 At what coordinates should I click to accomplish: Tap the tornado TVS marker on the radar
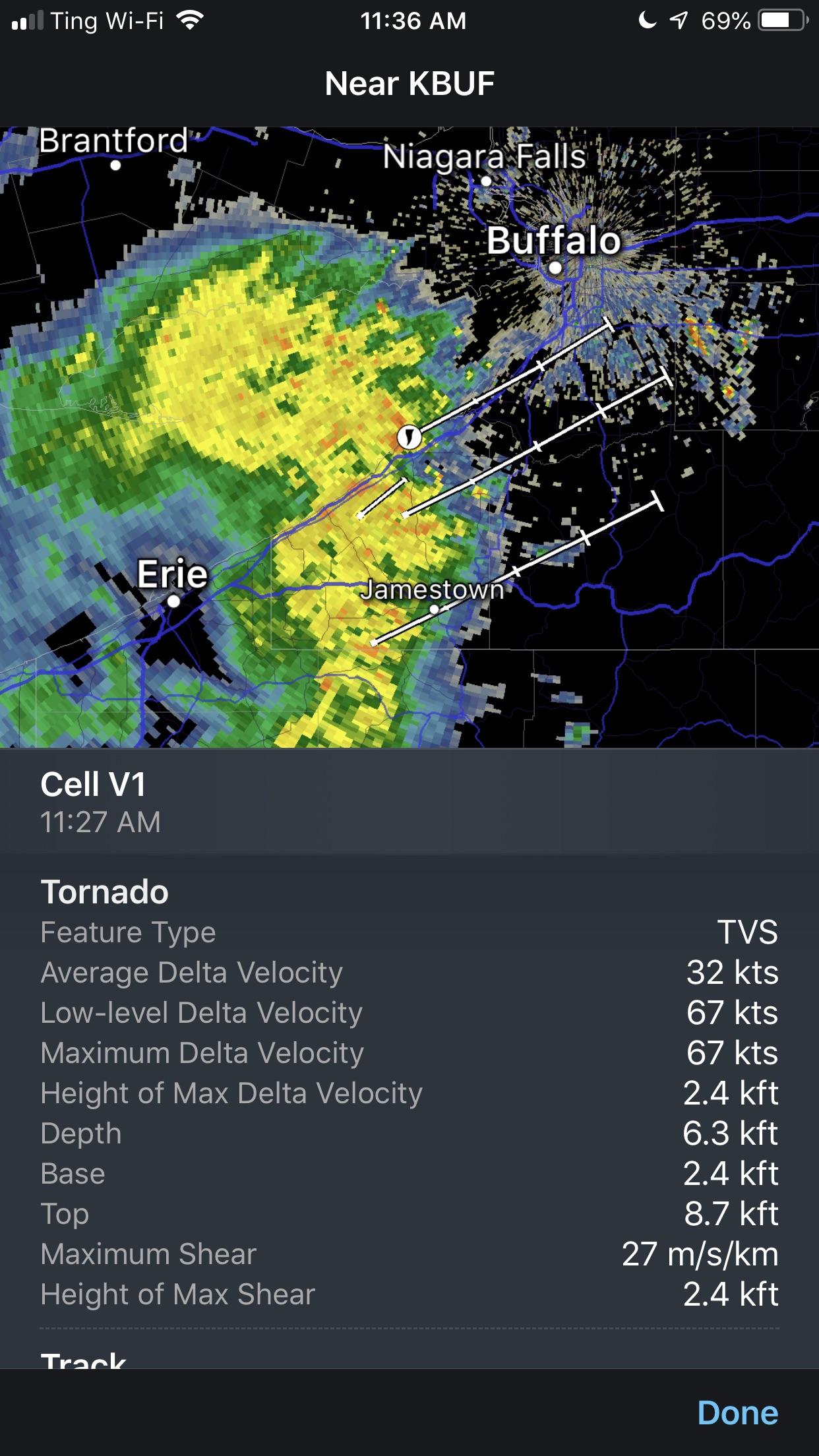coord(409,436)
